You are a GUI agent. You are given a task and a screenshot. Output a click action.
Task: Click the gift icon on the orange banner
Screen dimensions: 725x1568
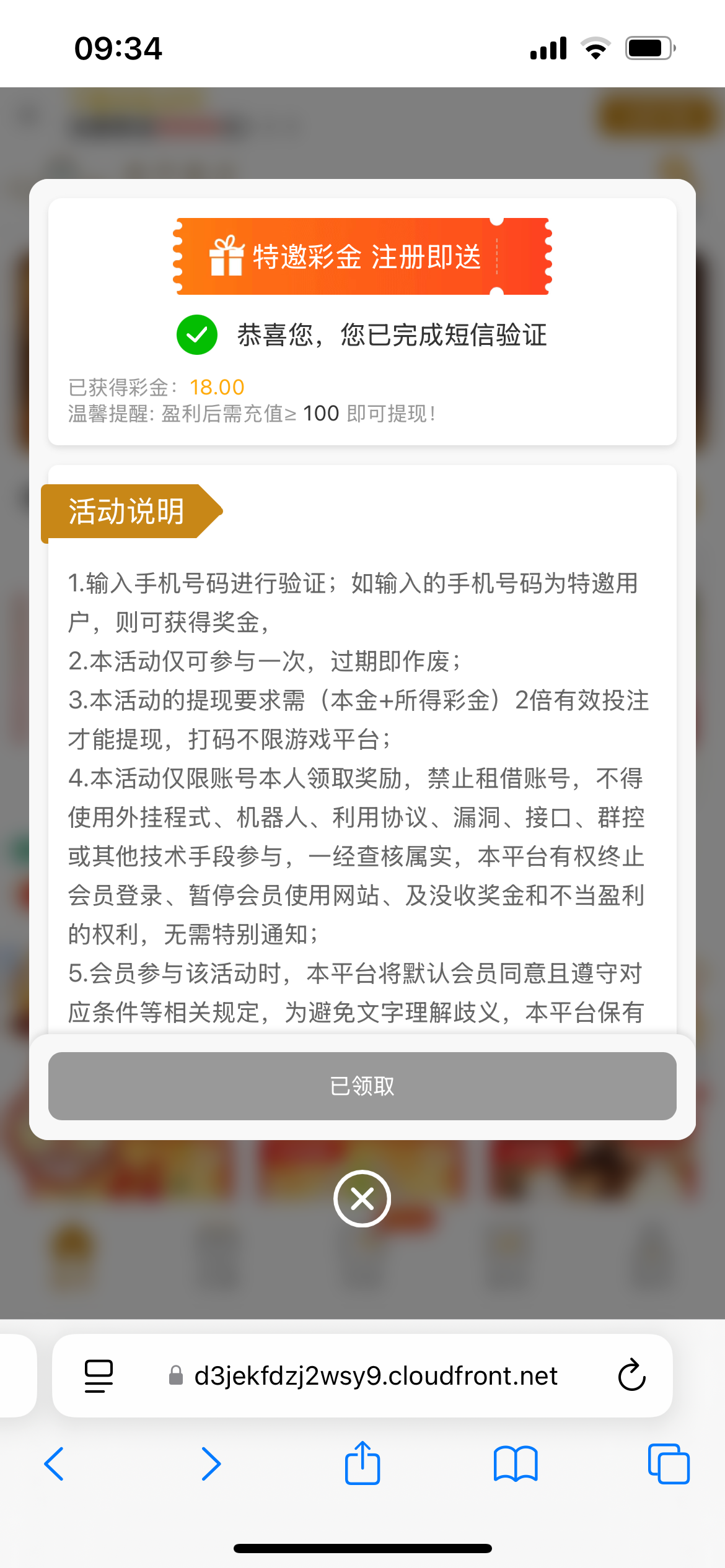[227, 258]
